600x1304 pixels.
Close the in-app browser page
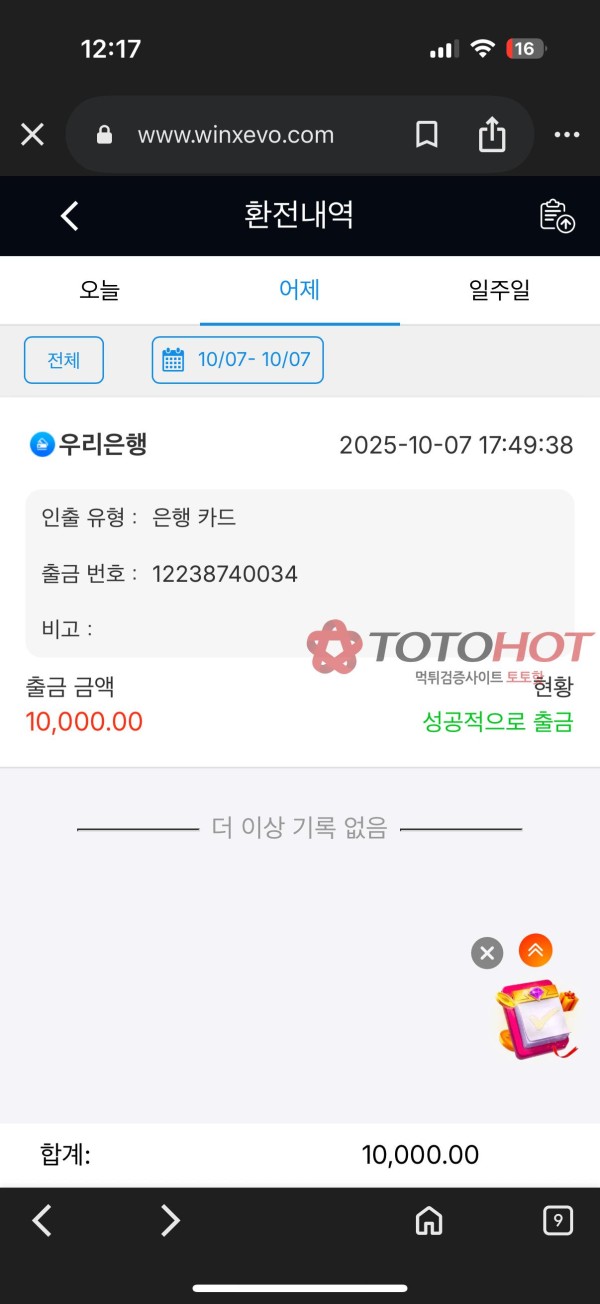click(x=32, y=135)
